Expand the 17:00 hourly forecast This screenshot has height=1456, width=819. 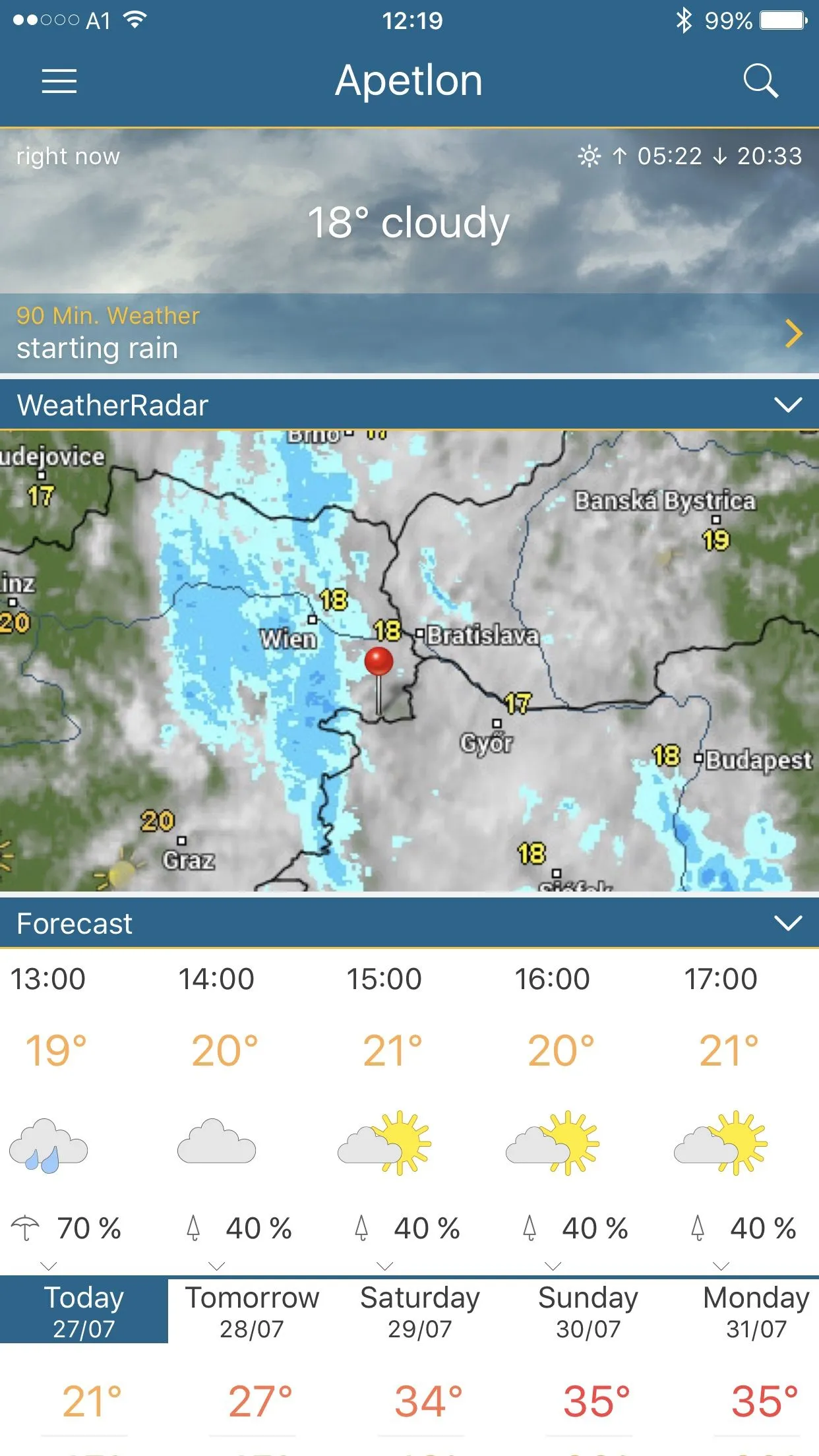point(721,1265)
